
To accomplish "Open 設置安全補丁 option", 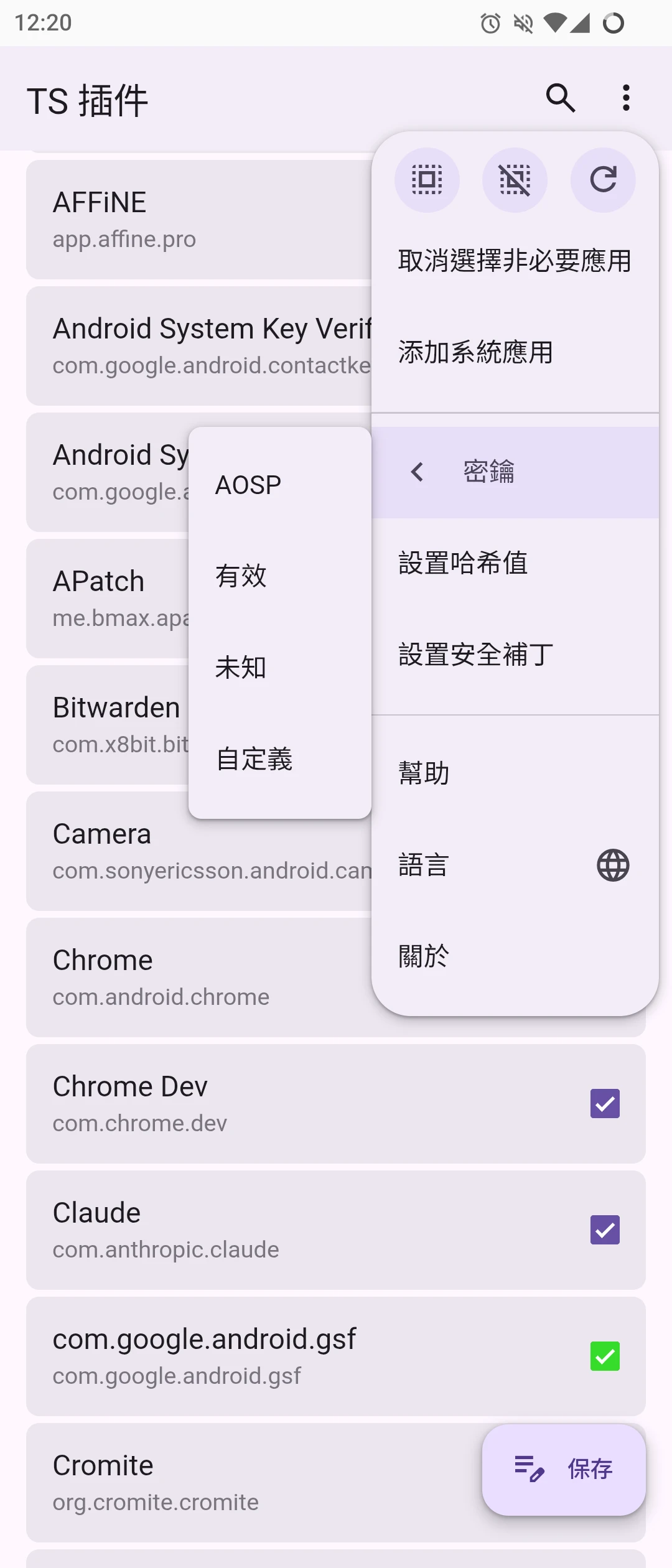I will (515, 655).
